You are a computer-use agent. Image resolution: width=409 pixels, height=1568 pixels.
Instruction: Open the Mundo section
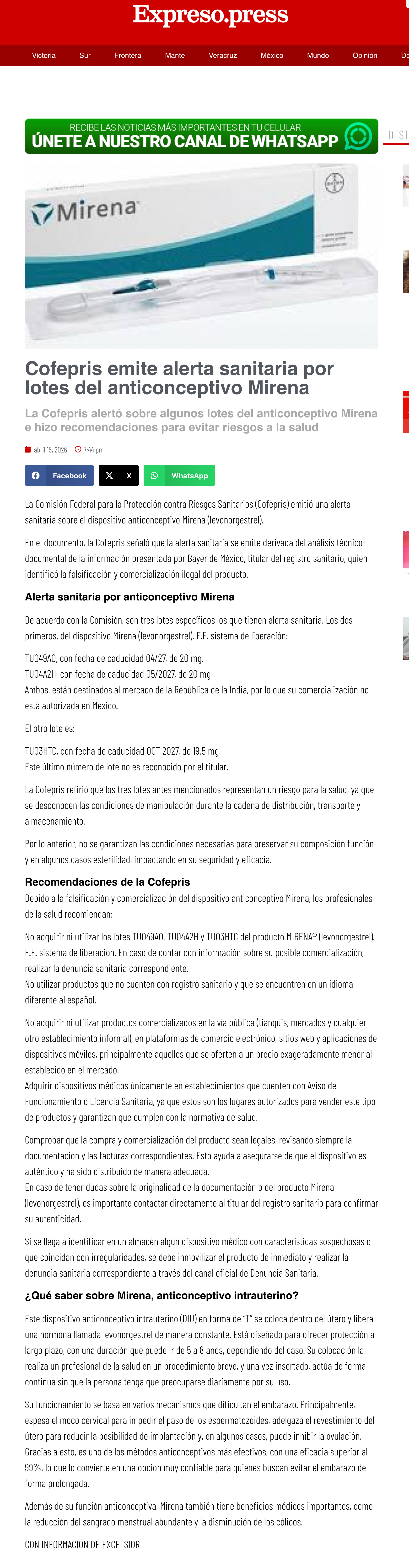(x=318, y=55)
